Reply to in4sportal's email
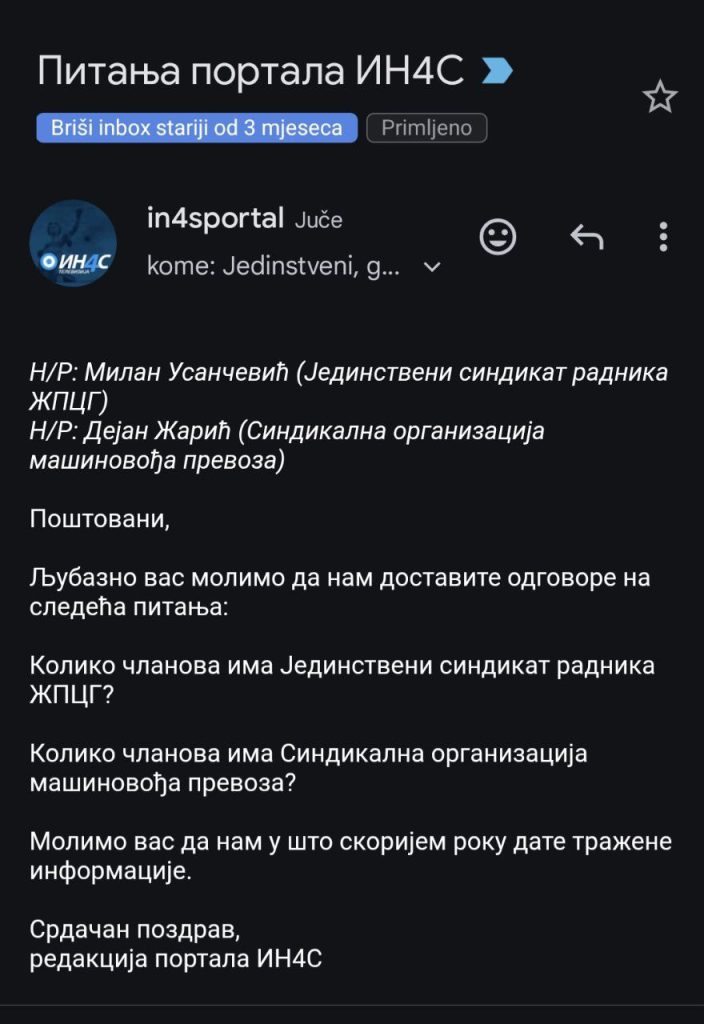Screen dimensions: 704x1024 coord(586,237)
